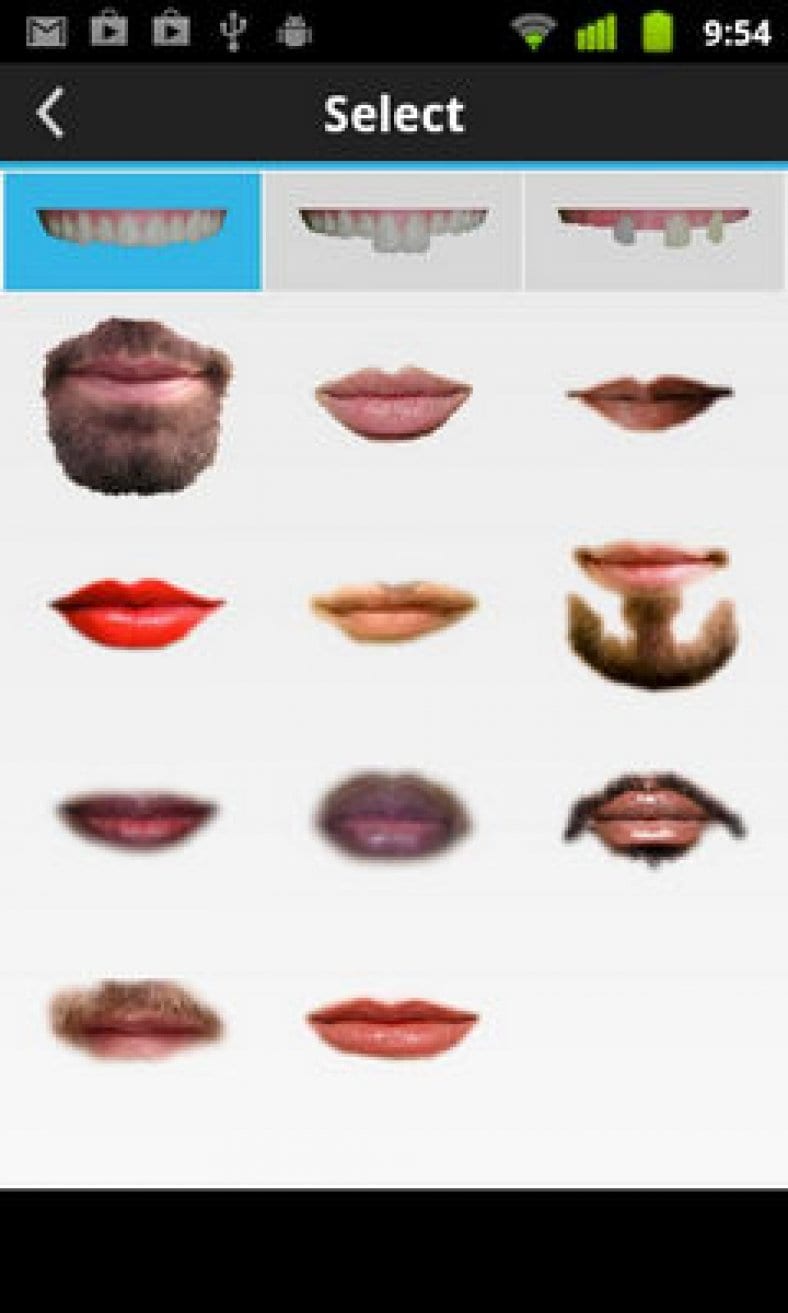Tap the back arrow on the Select screen

point(46,111)
